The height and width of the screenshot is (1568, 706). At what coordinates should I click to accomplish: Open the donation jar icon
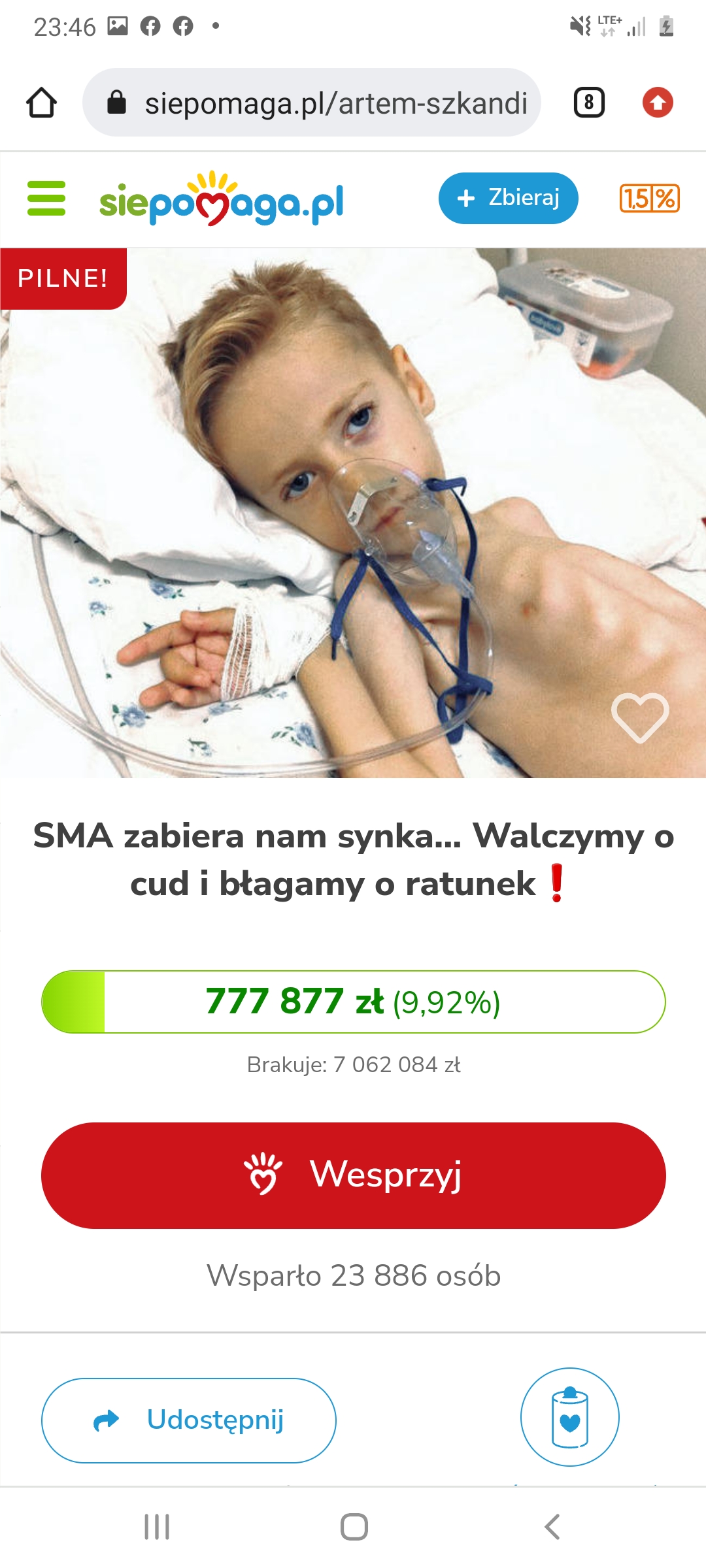coord(569,1416)
